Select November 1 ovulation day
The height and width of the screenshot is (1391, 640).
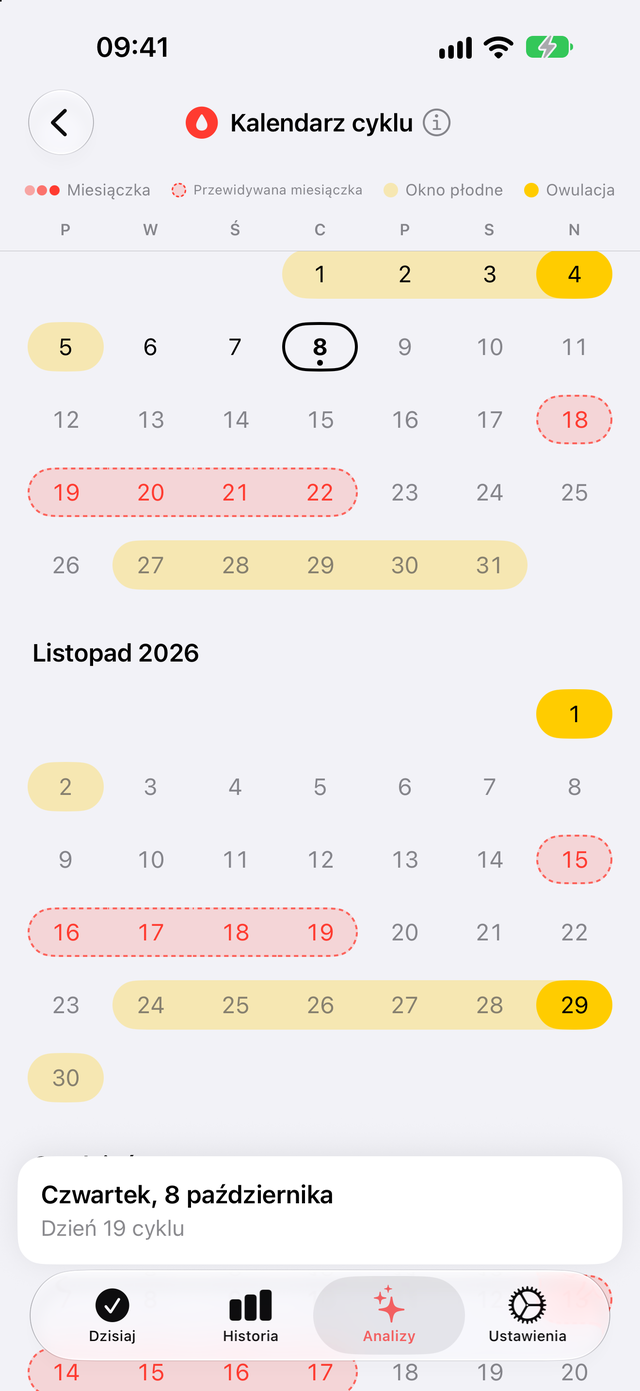tap(574, 714)
